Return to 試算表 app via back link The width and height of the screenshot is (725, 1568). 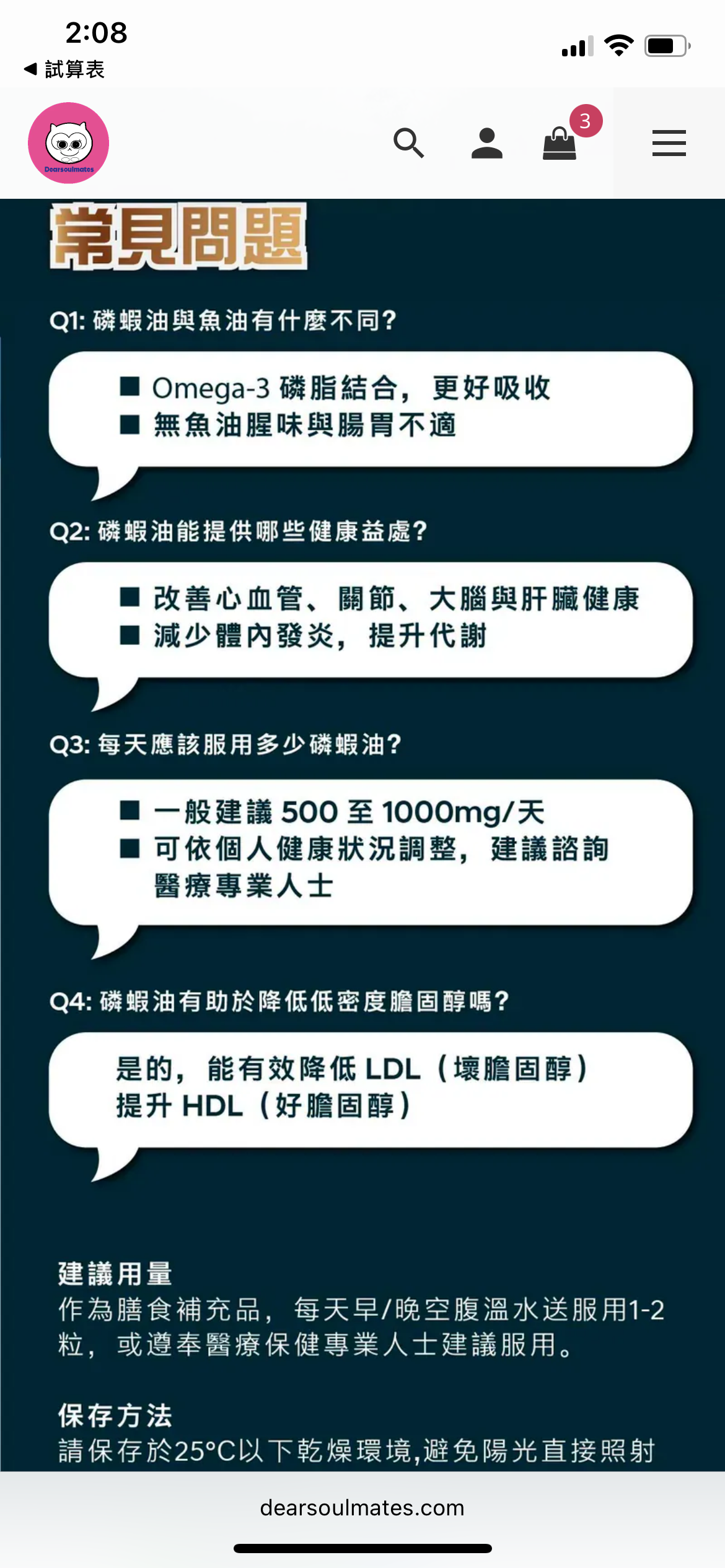point(64,69)
